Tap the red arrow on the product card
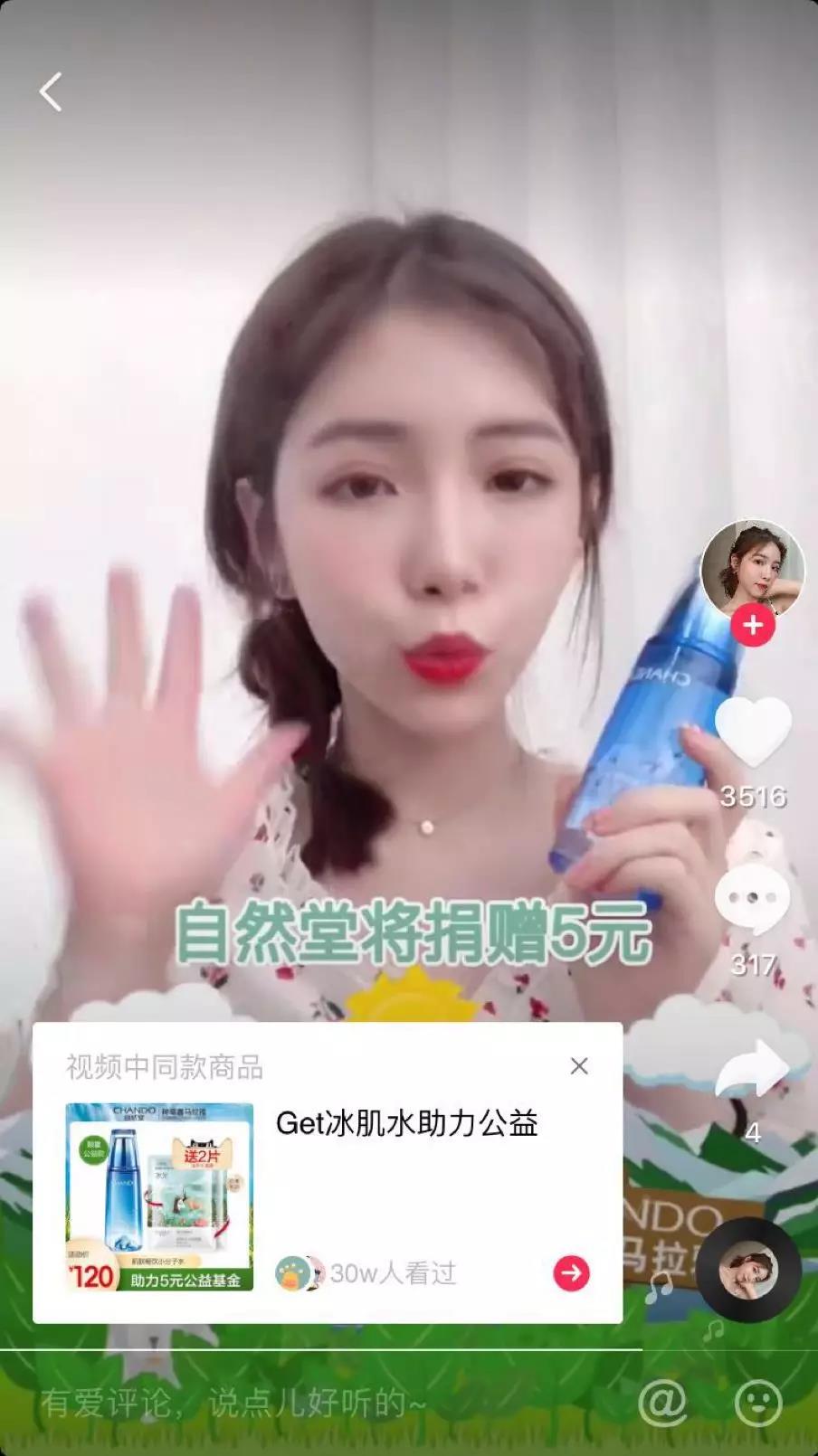The image size is (818, 1456). (571, 1273)
